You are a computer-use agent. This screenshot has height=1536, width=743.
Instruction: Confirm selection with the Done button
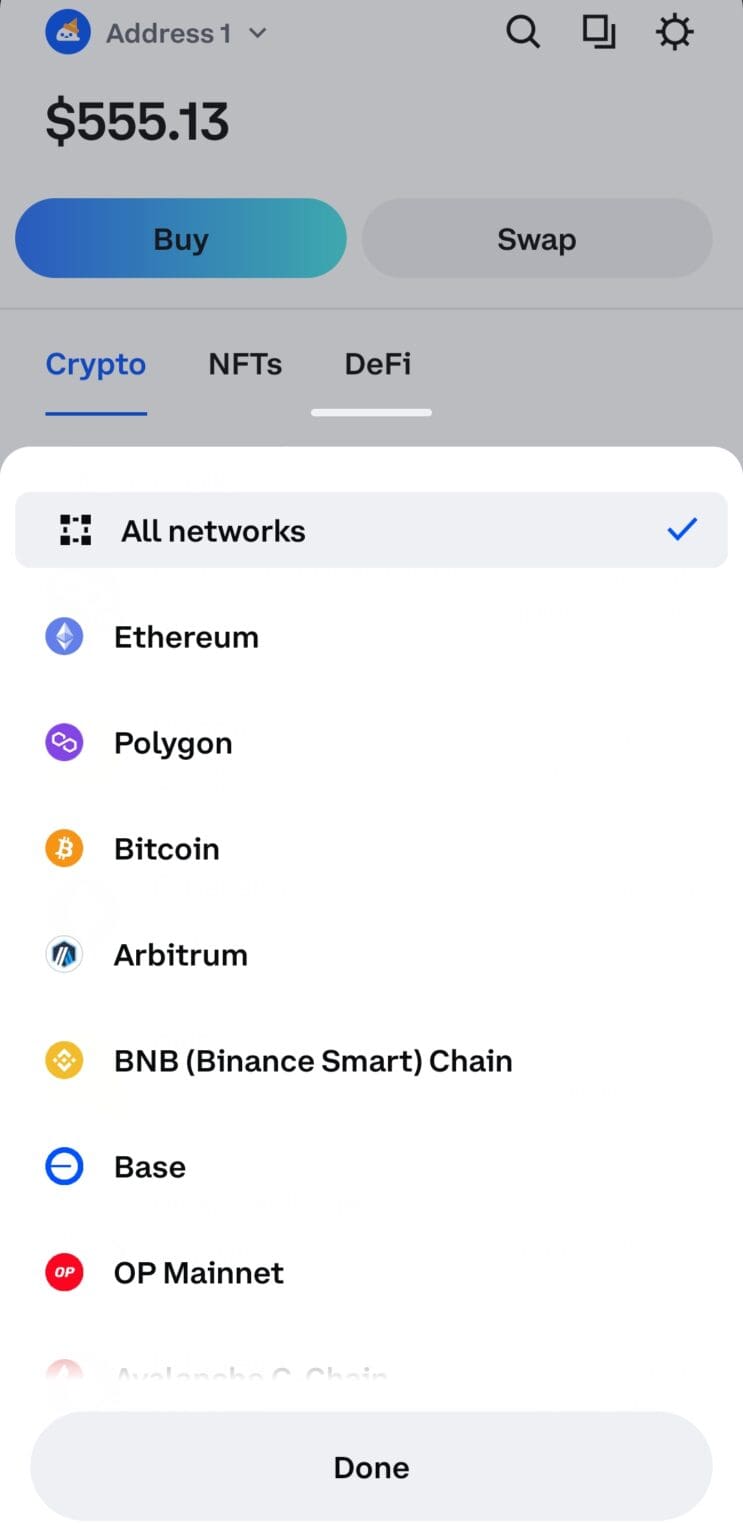click(x=371, y=1466)
